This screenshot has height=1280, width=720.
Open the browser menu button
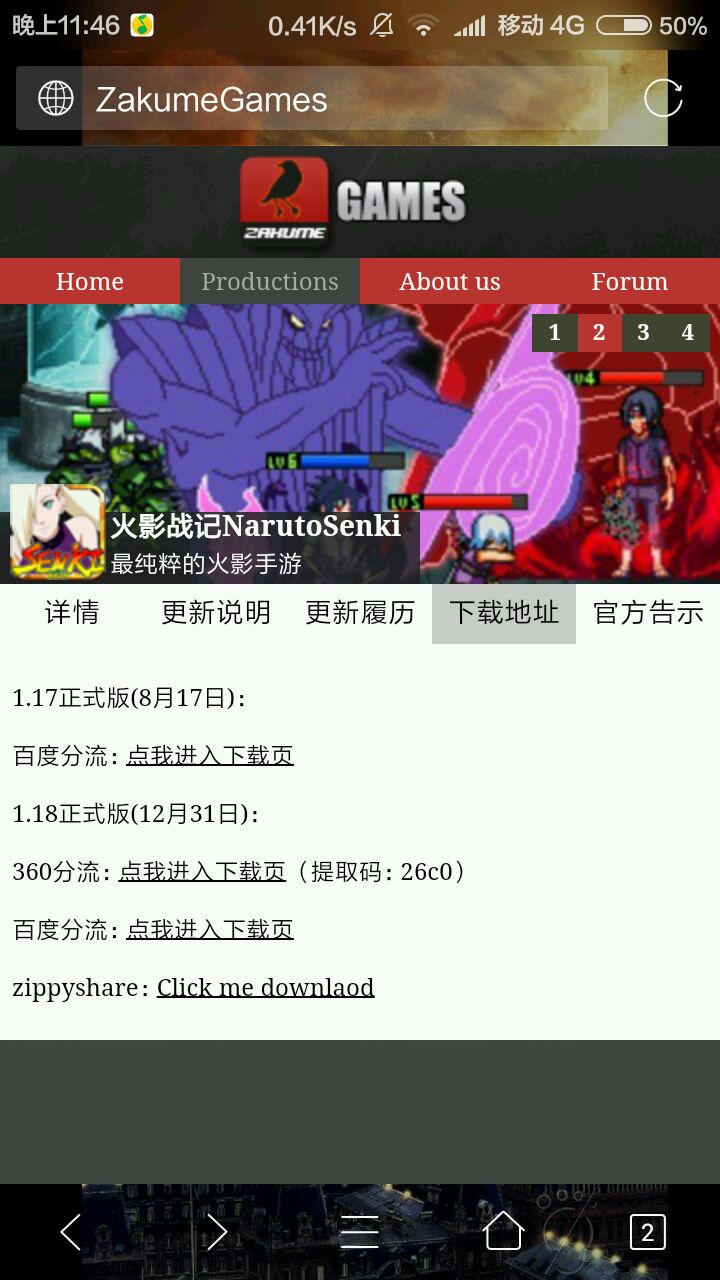(359, 1232)
